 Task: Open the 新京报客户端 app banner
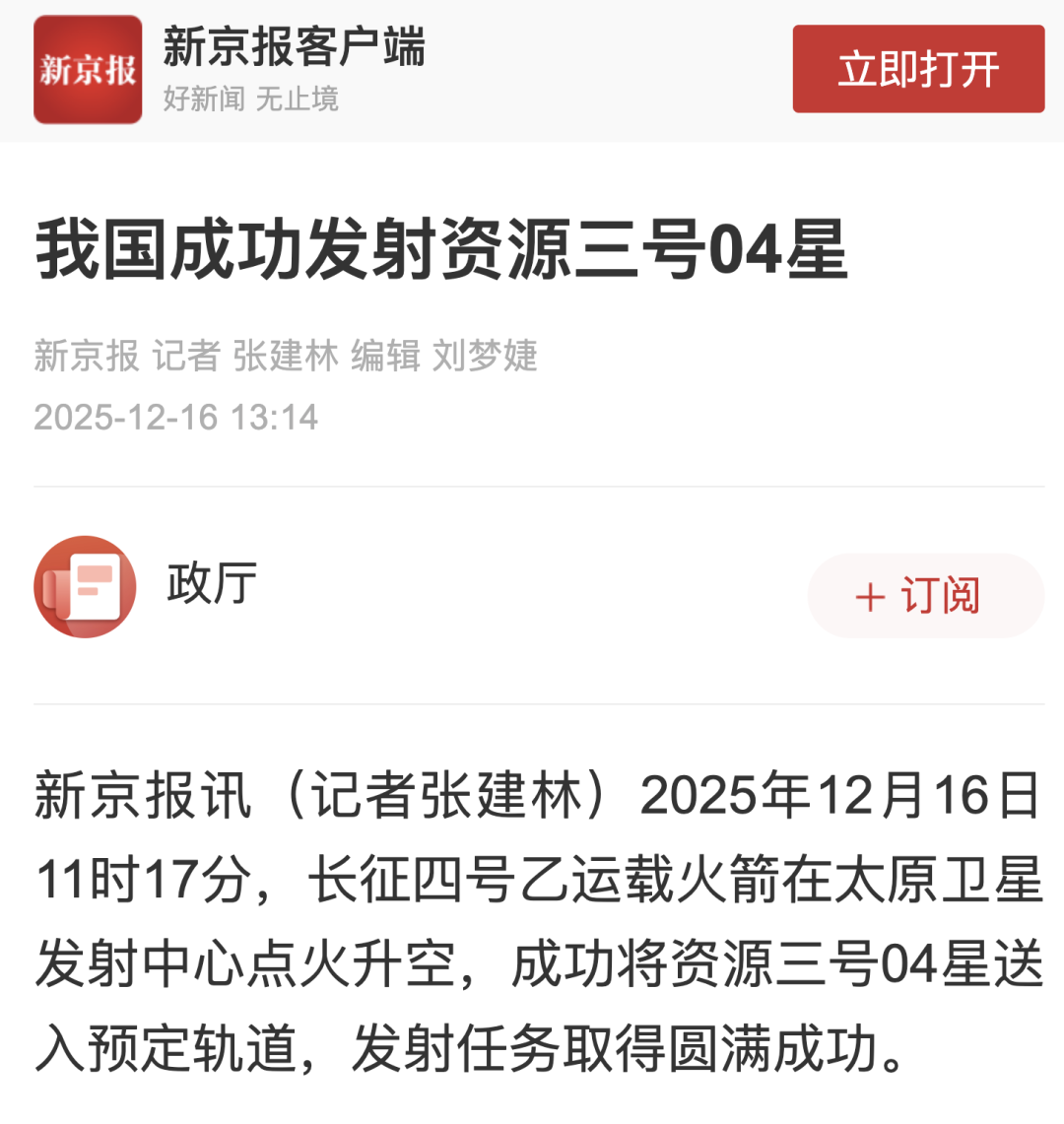pyautogui.click(x=293, y=69)
